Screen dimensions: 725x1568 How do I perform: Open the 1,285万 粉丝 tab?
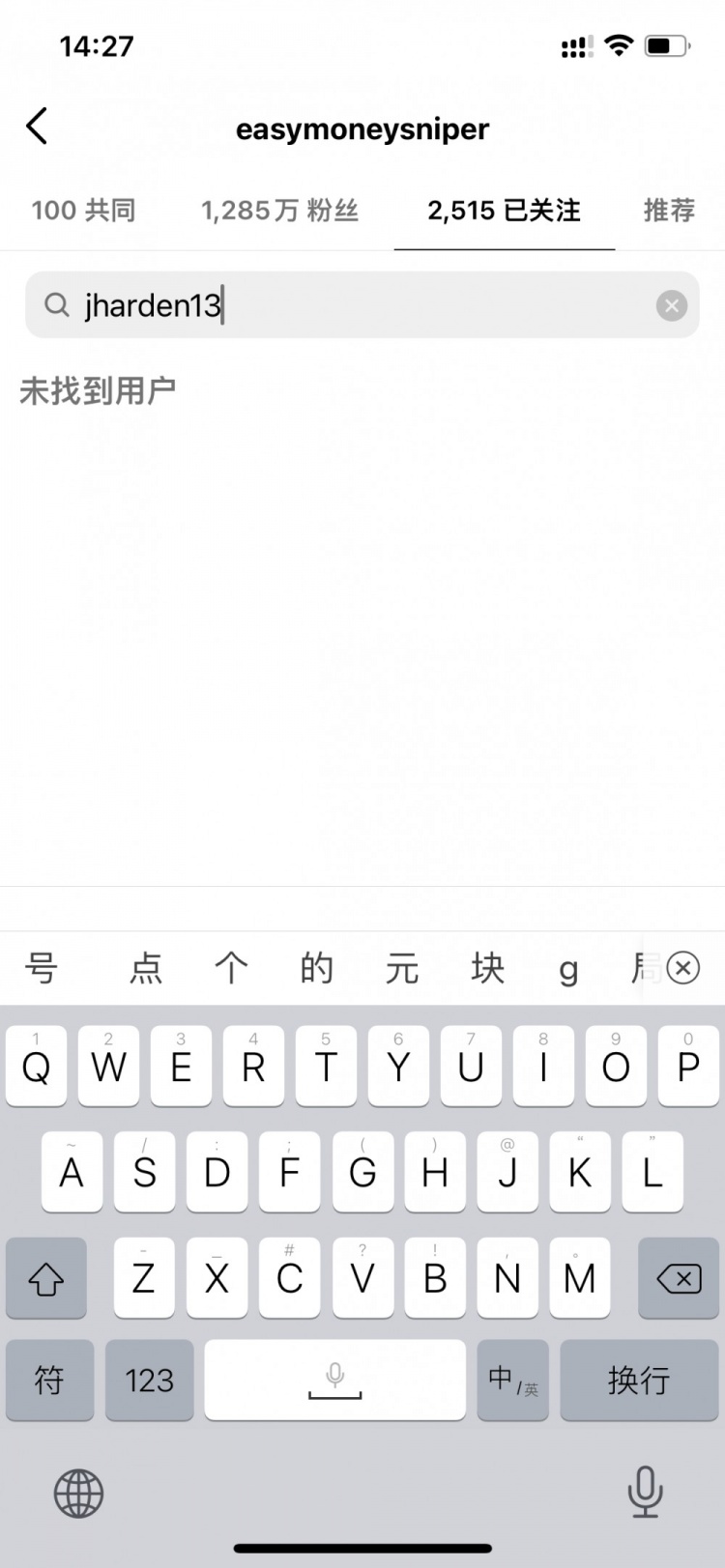tap(279, 210)
